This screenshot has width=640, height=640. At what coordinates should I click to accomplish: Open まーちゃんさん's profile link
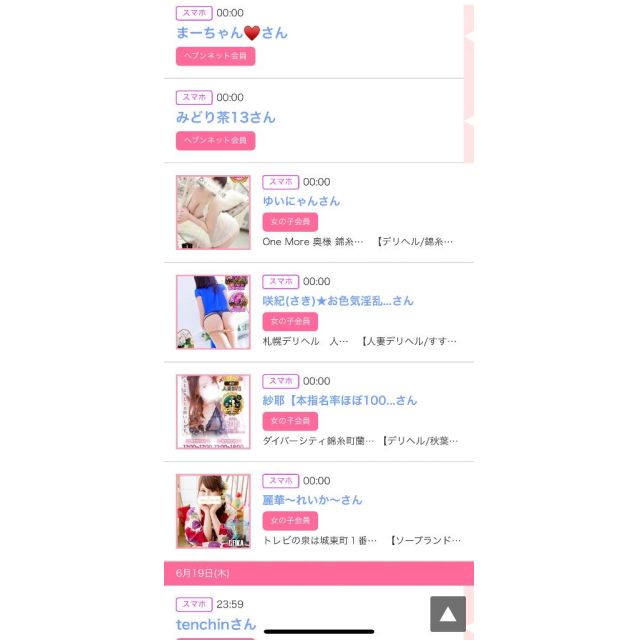pos(231,33)
